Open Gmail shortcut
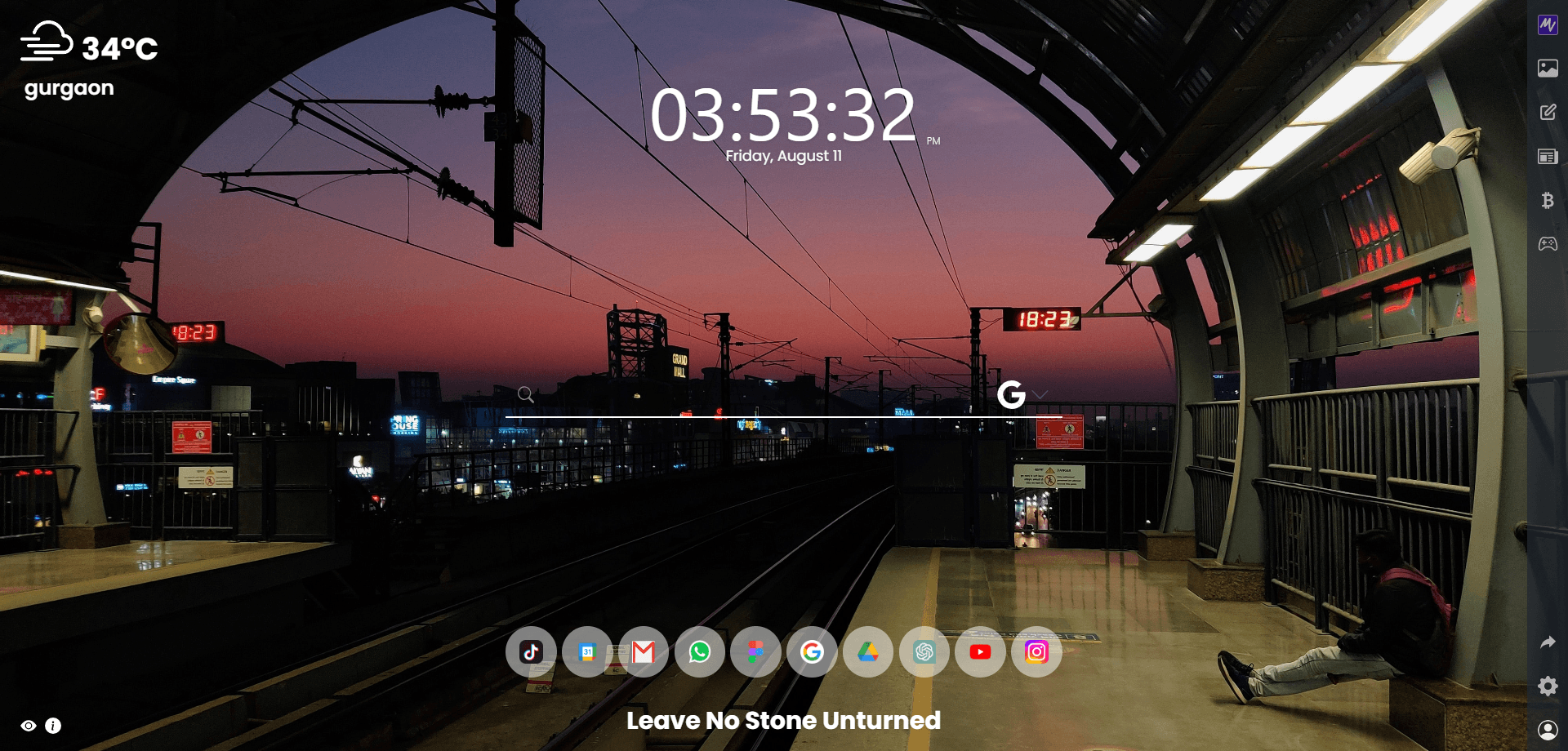Image resolution: width=1568 pixels, height=751 pixels. 644,651
